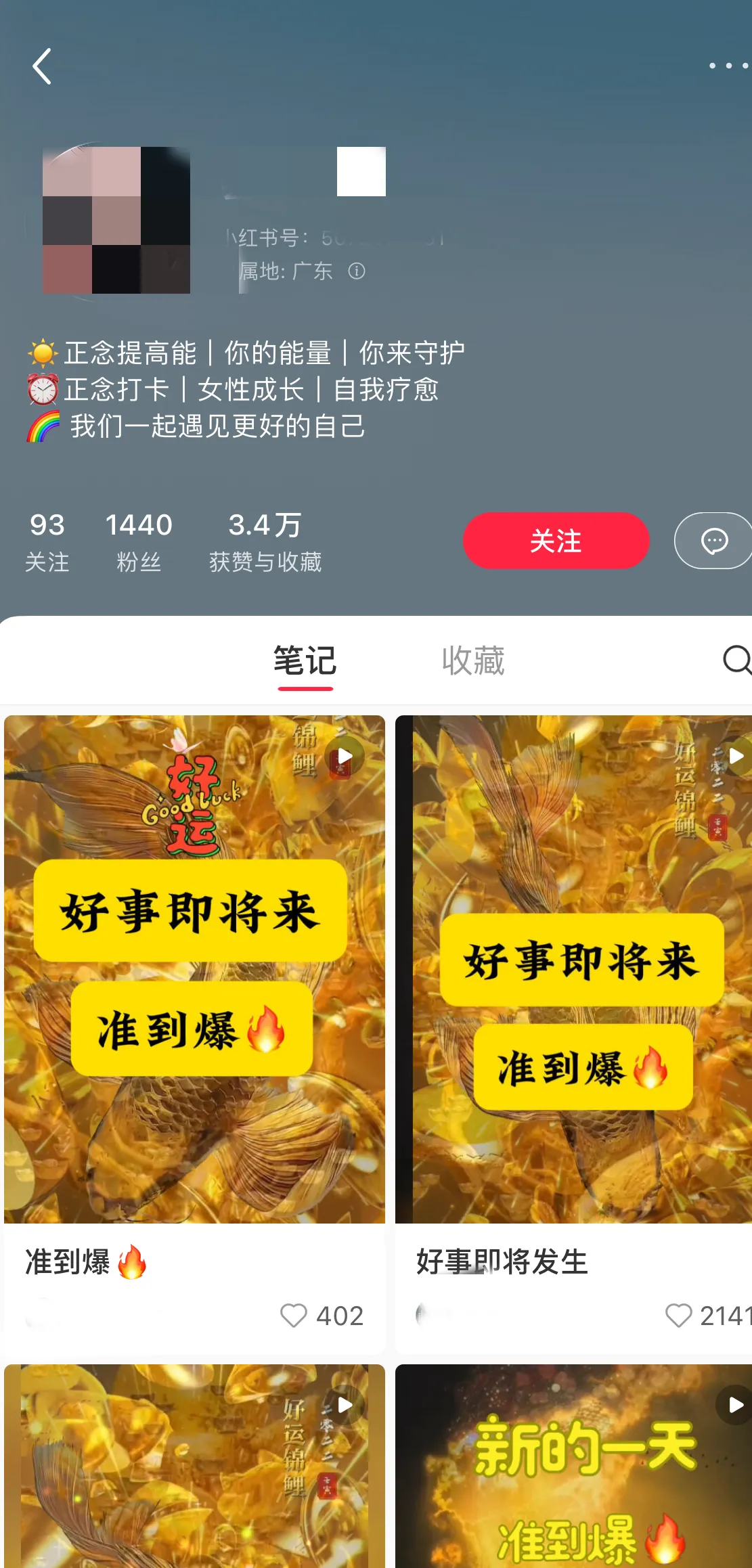Like the 准到爆 note with 402 likes
Image resolution: width=752 pixels, height=1568 pixels.
coord(294,1316)
